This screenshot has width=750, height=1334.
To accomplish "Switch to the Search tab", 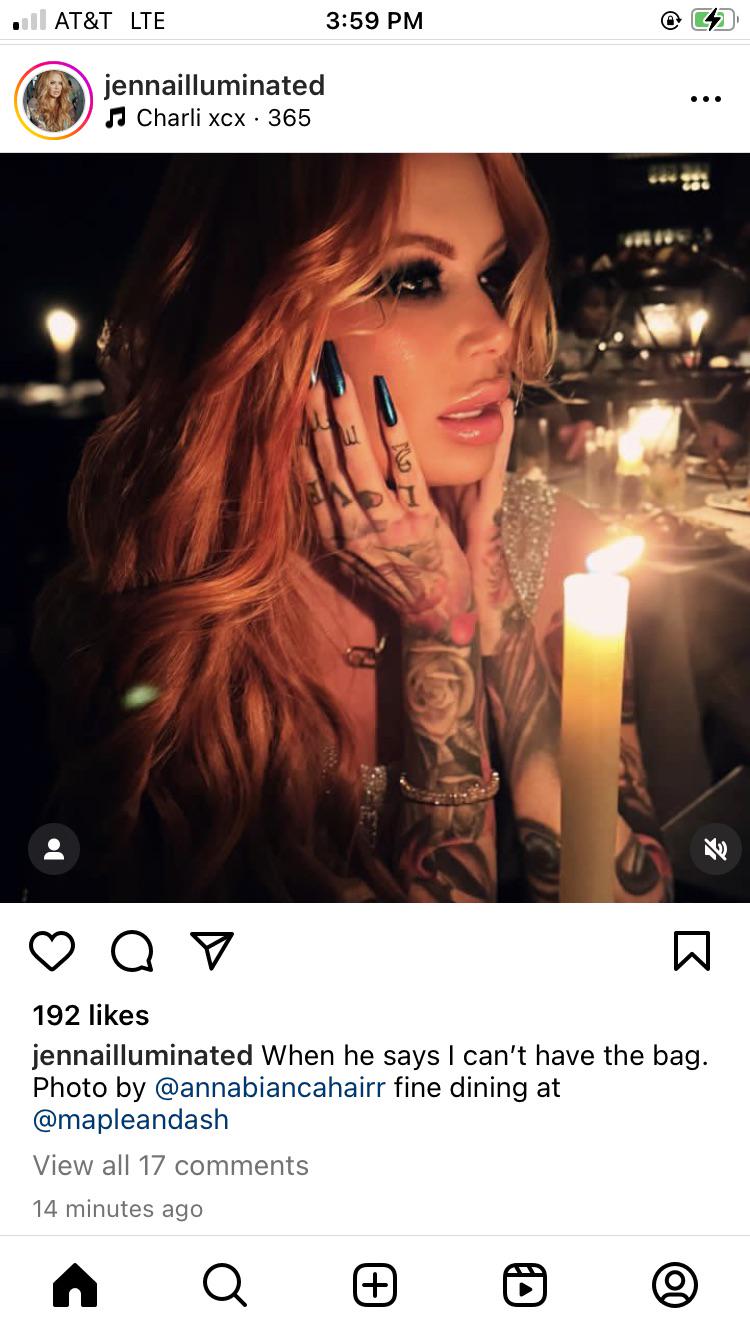I will tap(224, 1285).
